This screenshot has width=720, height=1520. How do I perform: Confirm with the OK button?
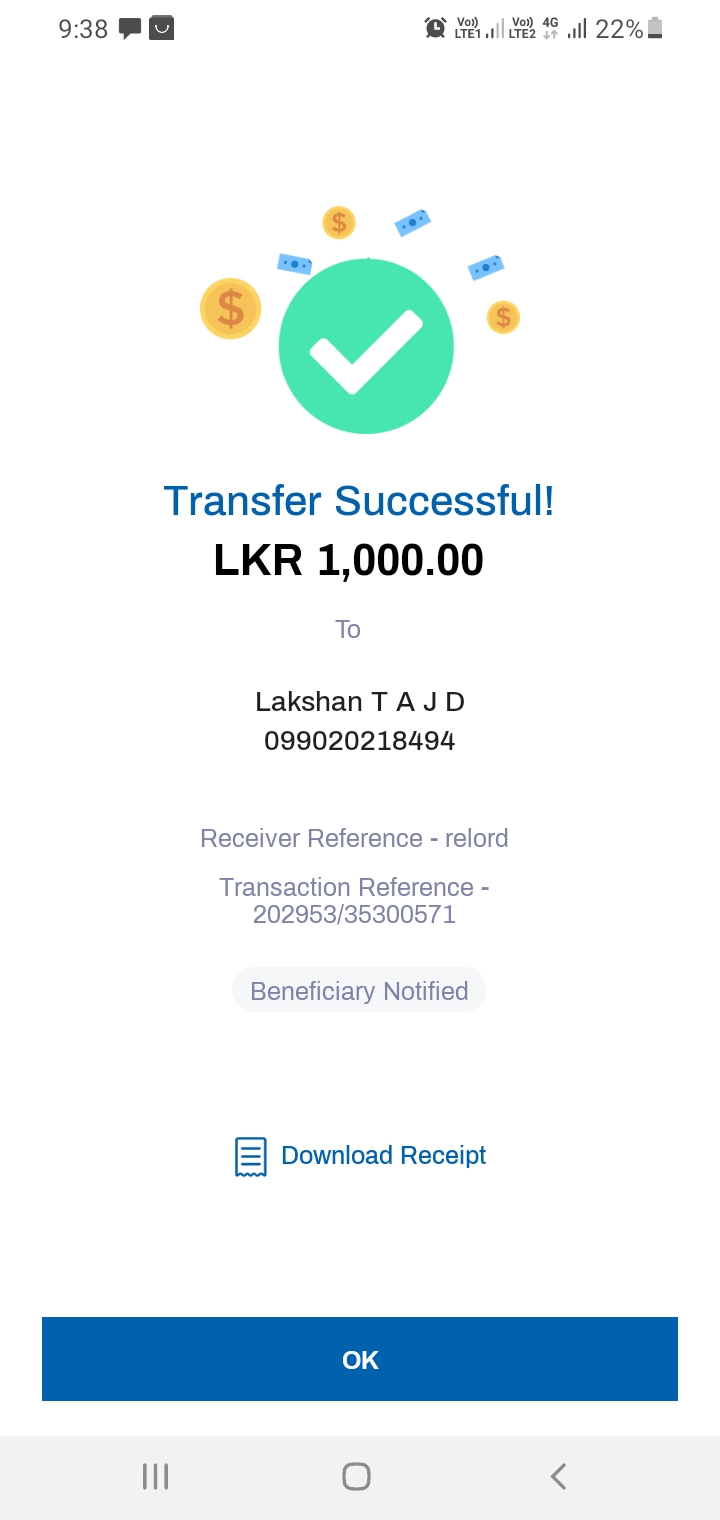click(360, 1359)
